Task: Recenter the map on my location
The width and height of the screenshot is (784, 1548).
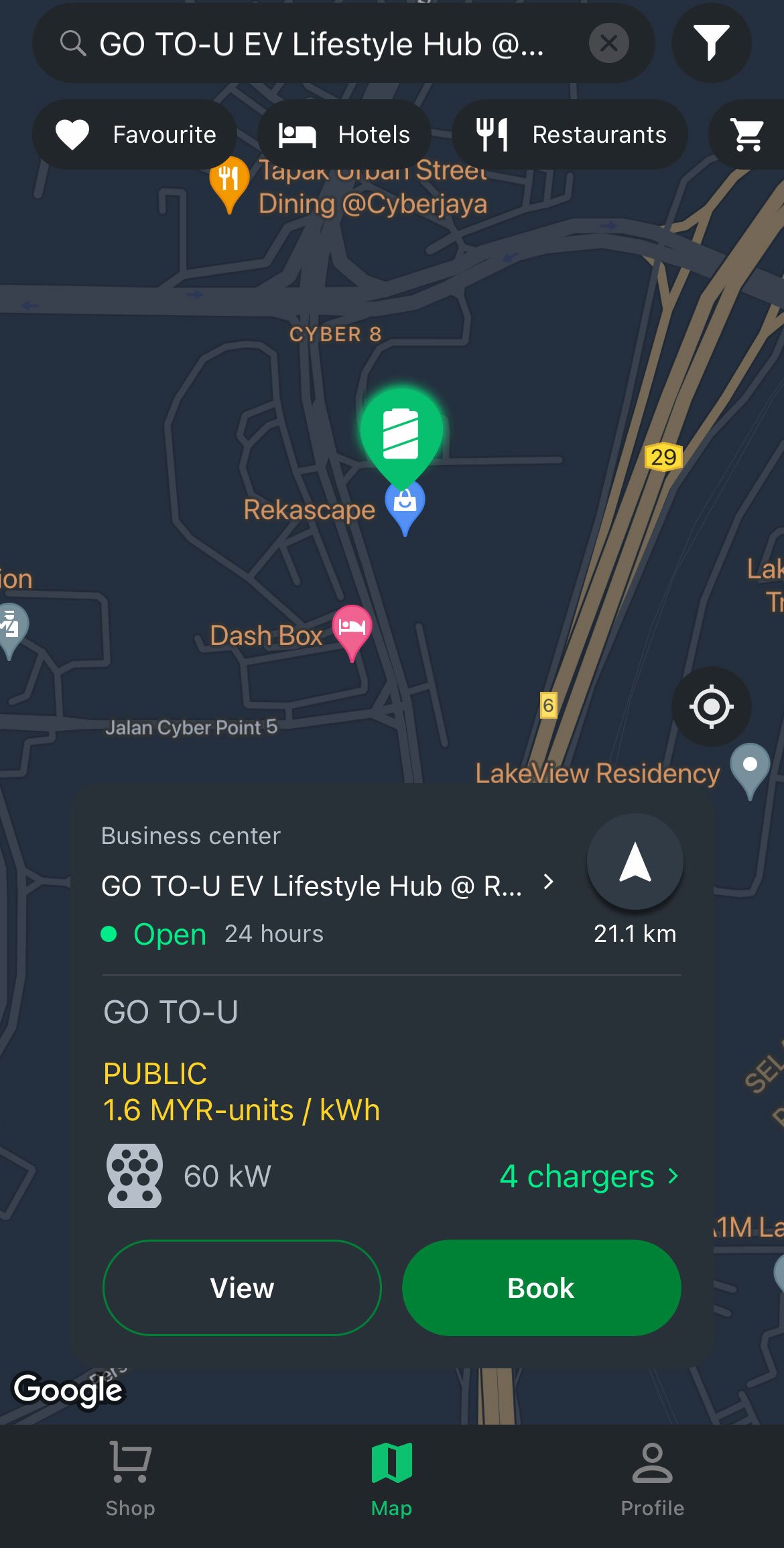Action: pos(711,706)
